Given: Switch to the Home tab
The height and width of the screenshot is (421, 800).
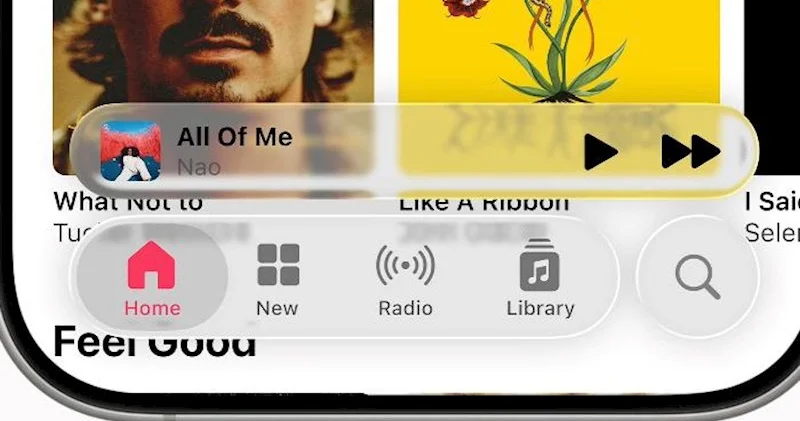Looking at the screenshot, I should coord(152,279).
